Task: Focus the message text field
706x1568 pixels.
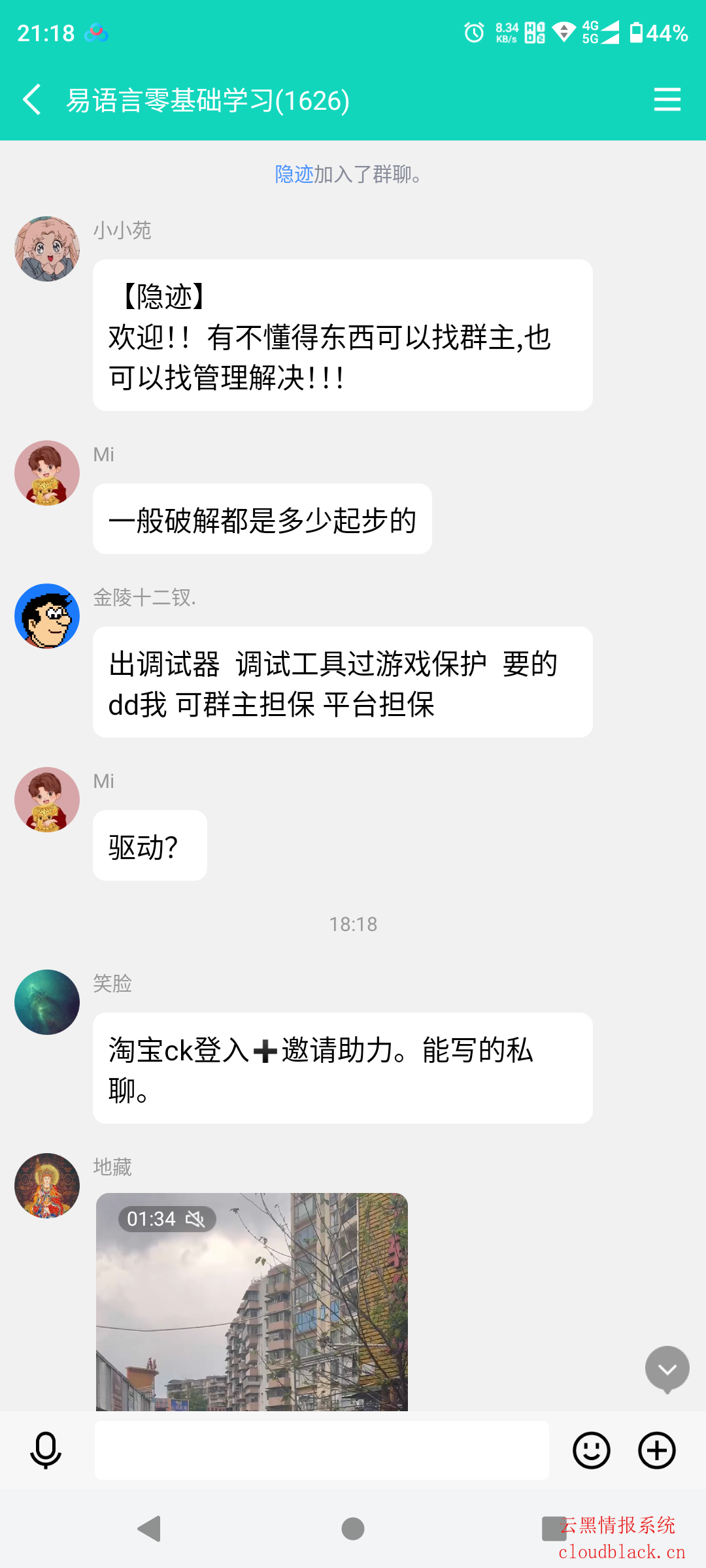Action: [x=322, y=1450]
